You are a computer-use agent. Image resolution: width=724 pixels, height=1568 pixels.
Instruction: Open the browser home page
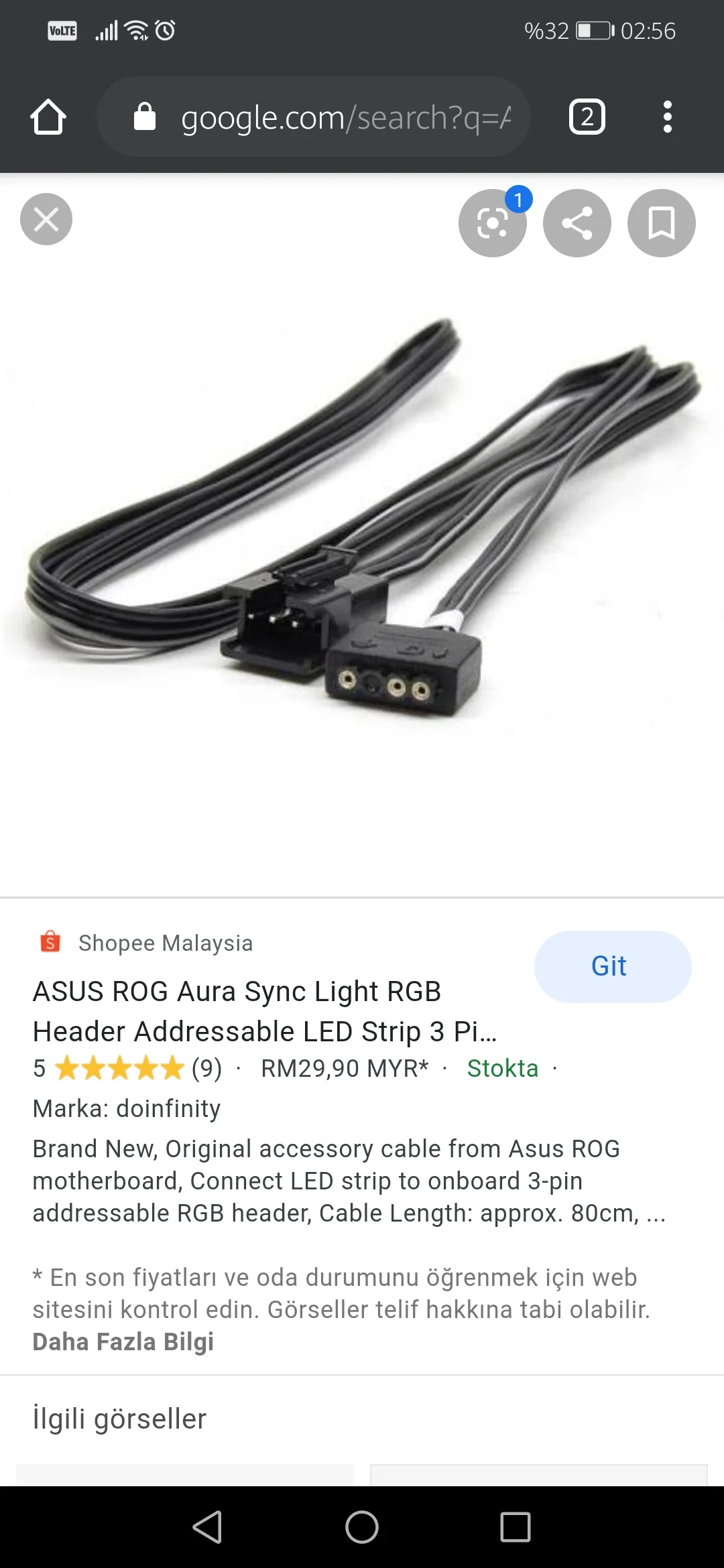48,117
